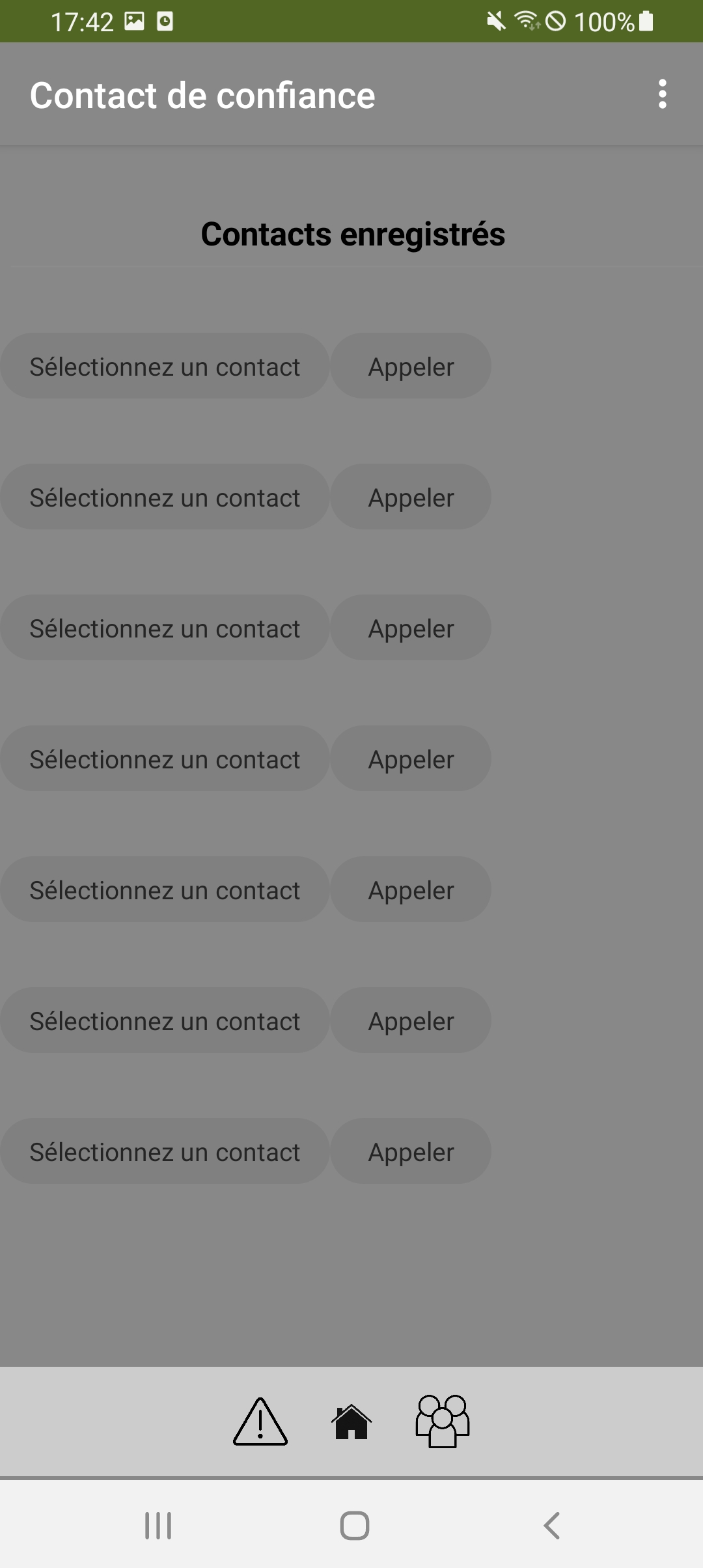Tap Appeler in the sixth row
The height and width of the screenshot is (1568, 703).
411,1020
